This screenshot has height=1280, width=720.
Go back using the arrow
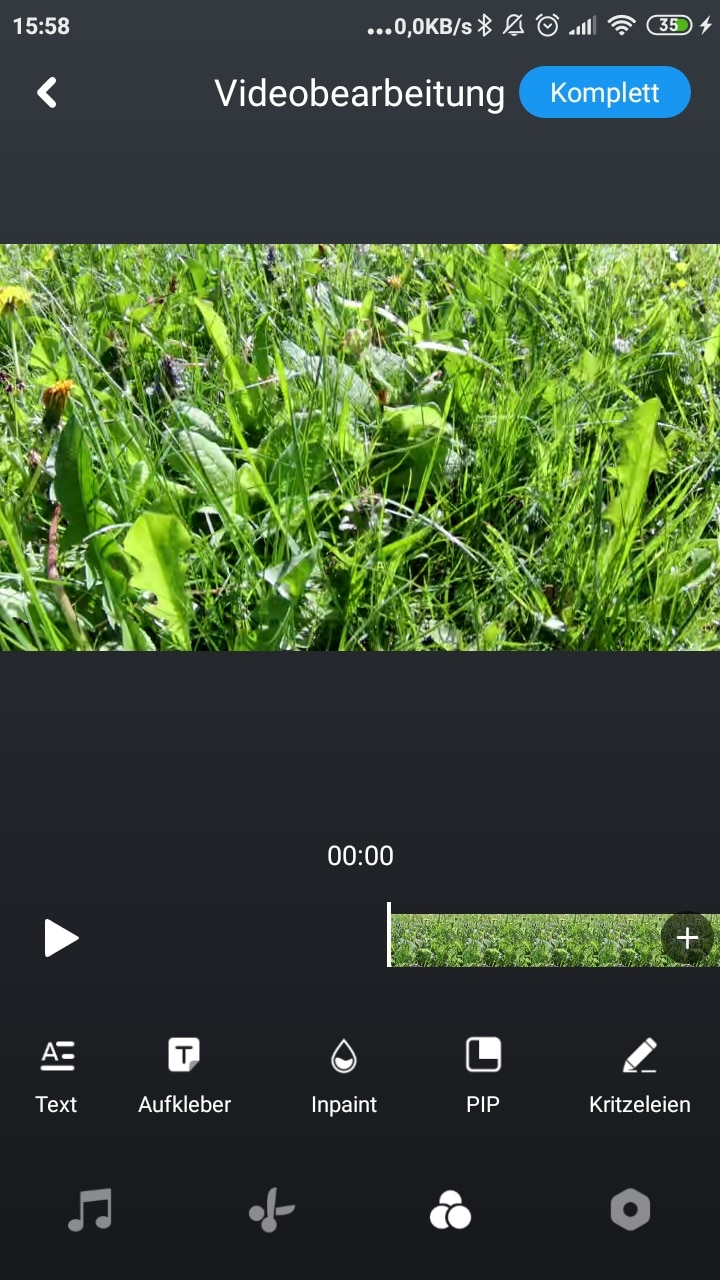[x=47, y=93]
